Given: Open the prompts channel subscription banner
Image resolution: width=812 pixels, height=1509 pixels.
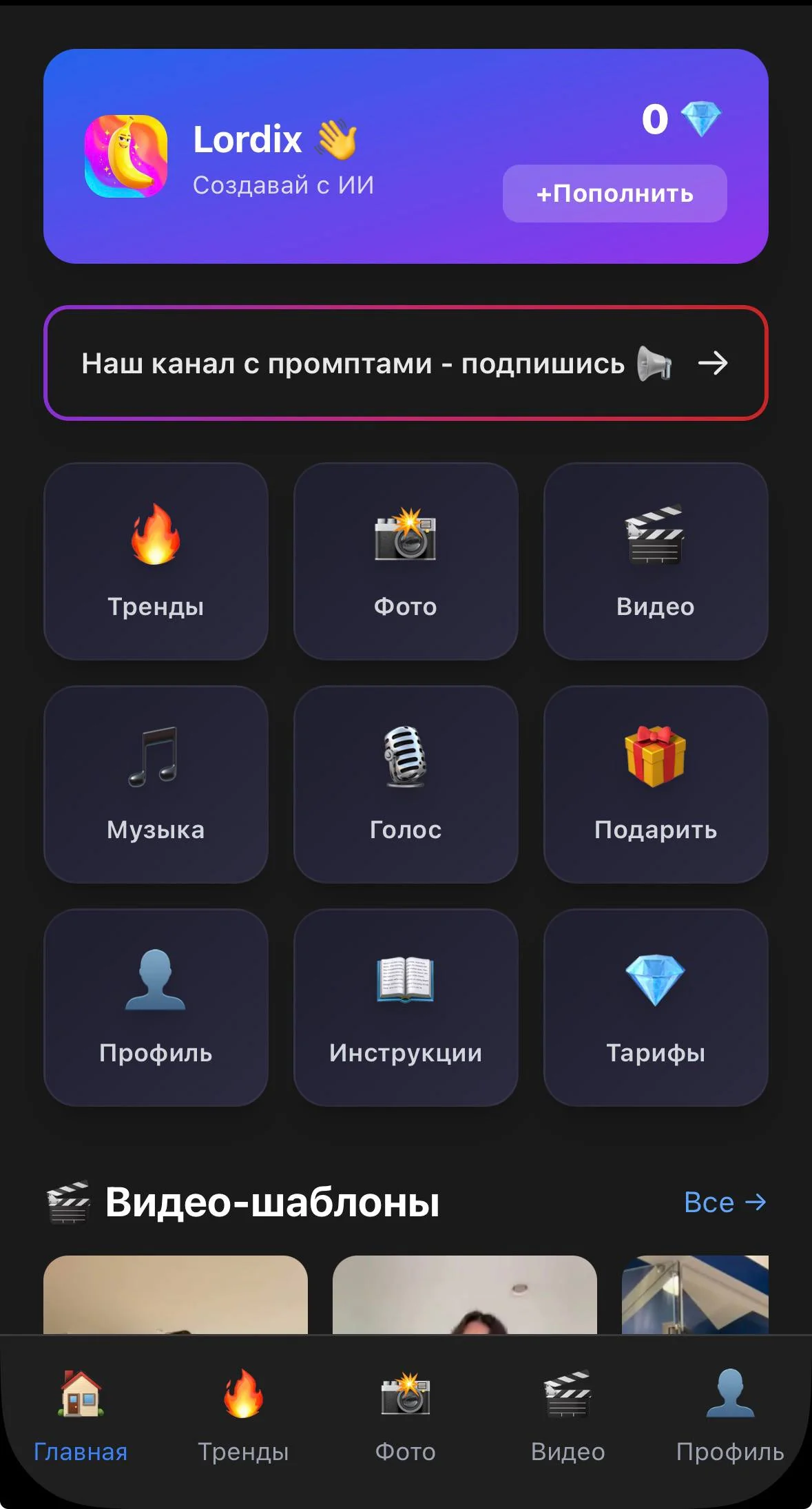Looking at the screenshot, I should click(406, 363).
